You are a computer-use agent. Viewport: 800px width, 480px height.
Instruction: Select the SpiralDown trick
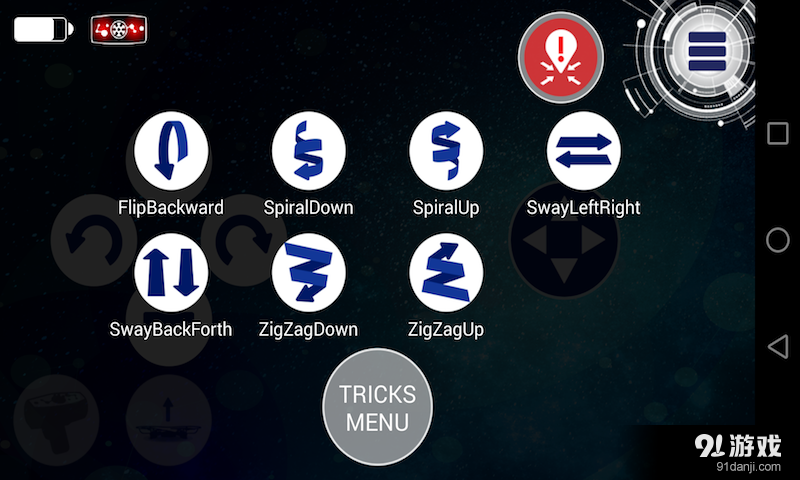pos(308,151)
